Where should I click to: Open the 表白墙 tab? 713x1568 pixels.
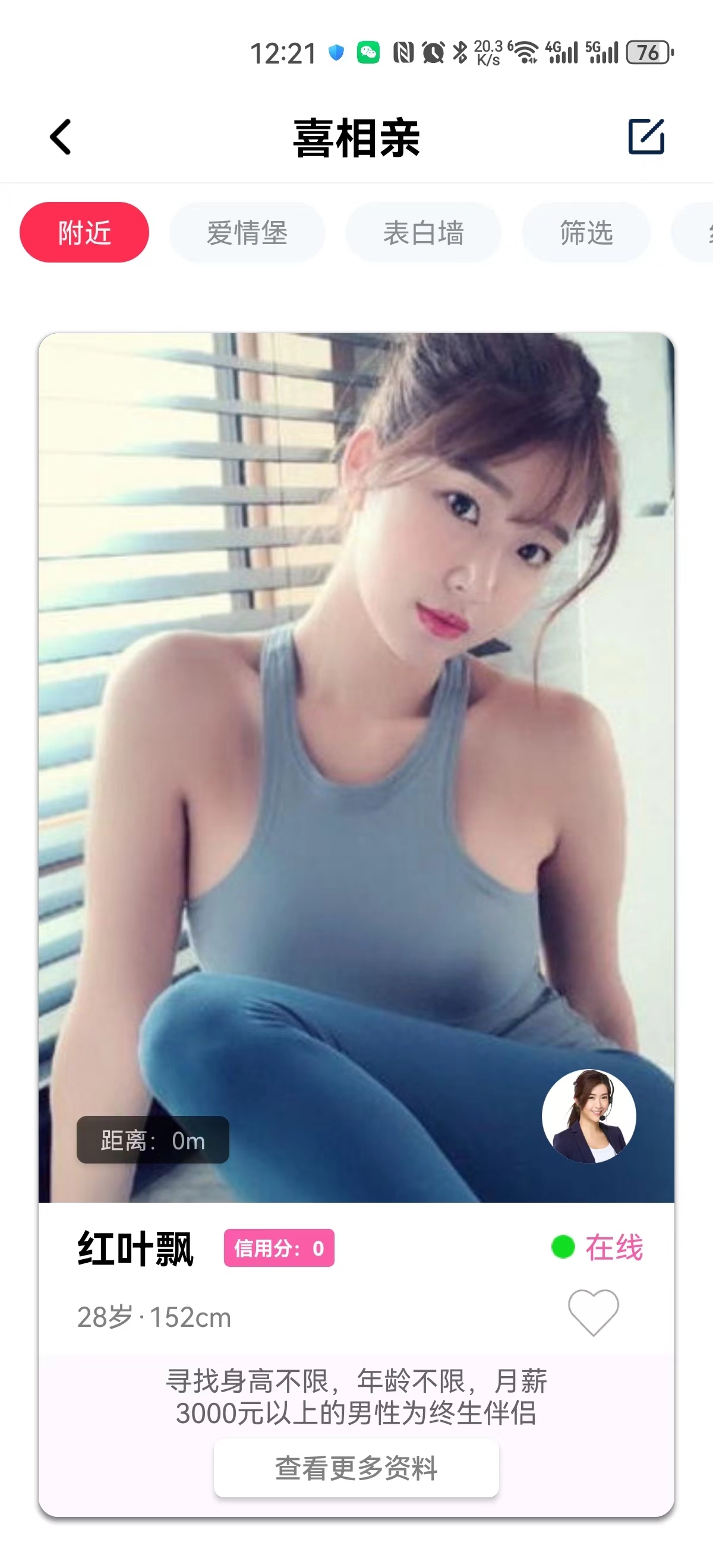(423, 232)
